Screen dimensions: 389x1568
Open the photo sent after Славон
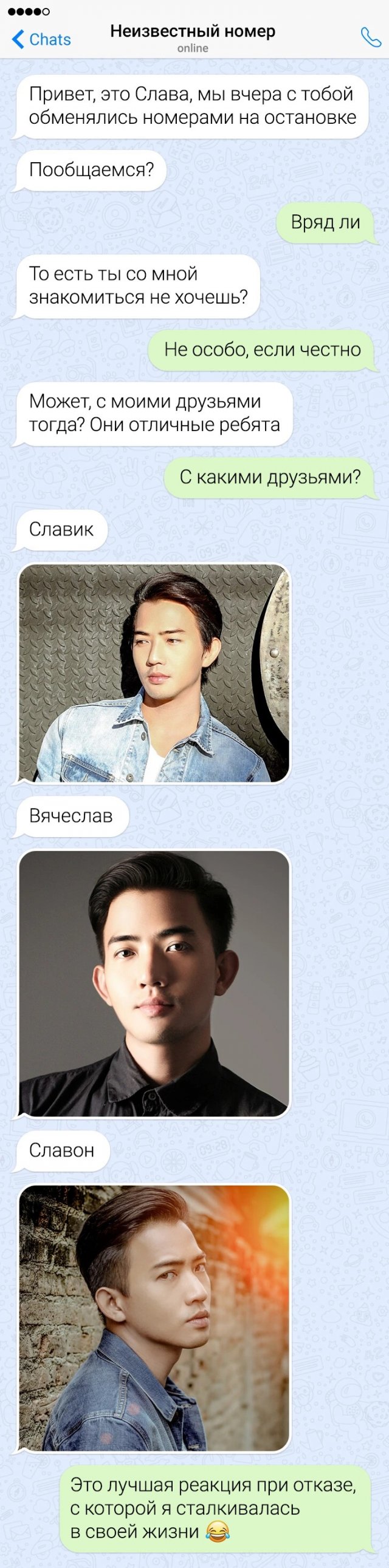coord(154,1318)
